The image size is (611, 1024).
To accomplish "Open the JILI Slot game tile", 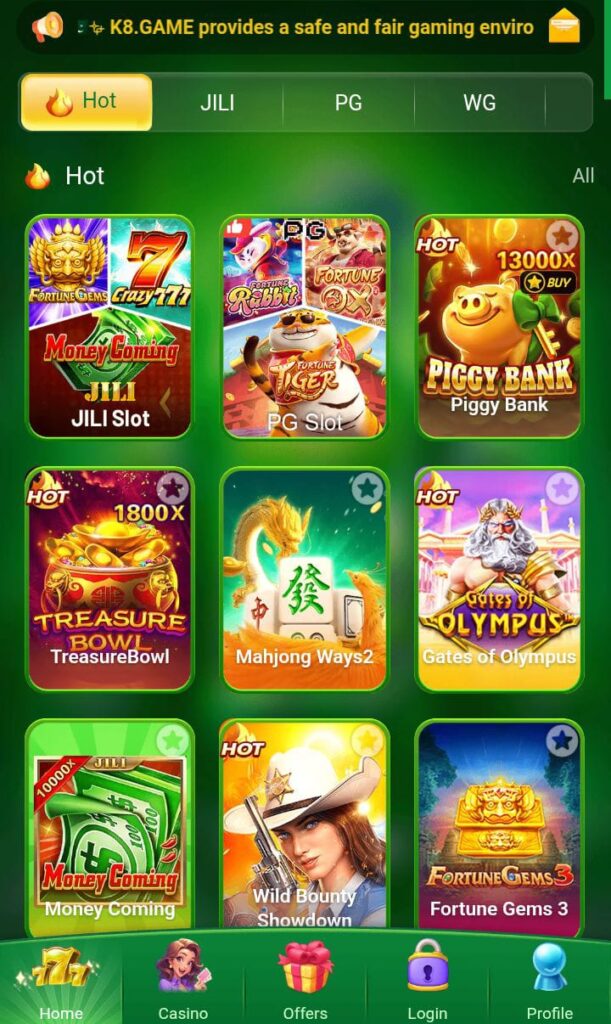I will pos(110,327).
